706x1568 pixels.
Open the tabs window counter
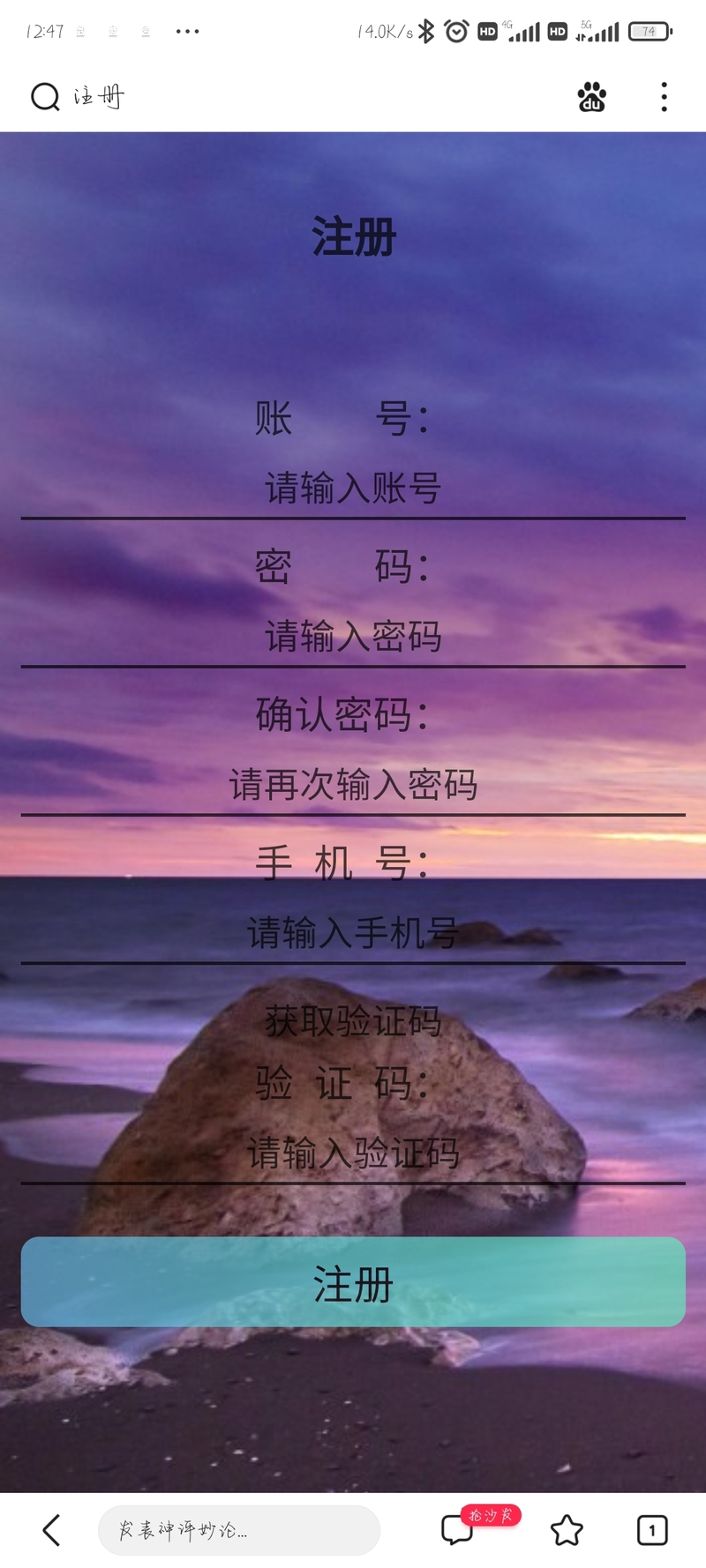[x=652, y=1530]
